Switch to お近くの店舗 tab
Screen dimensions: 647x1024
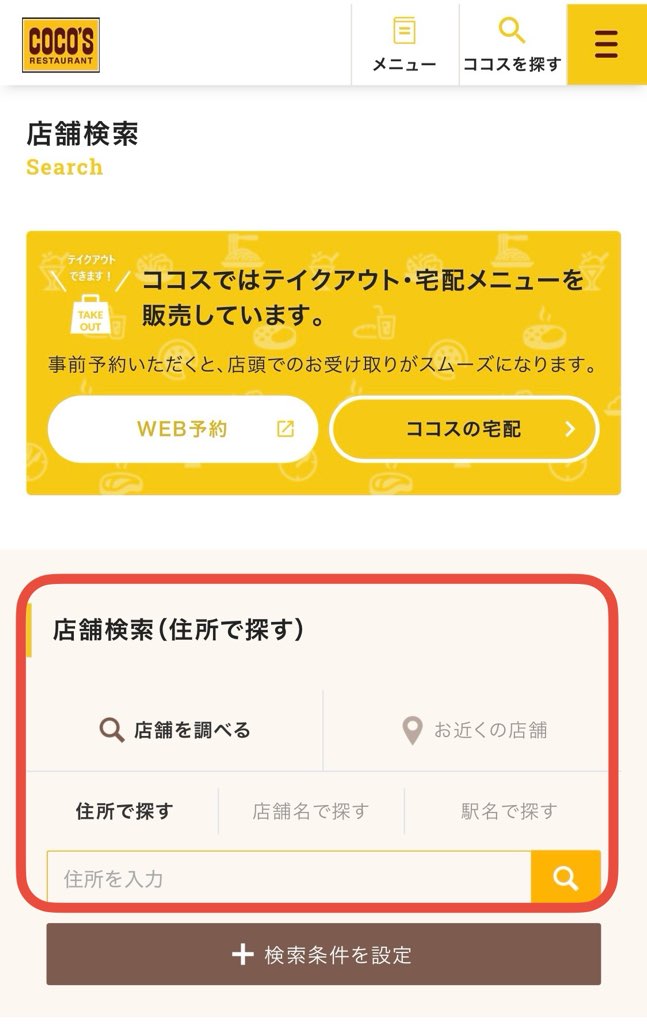(x=475, y=730)
